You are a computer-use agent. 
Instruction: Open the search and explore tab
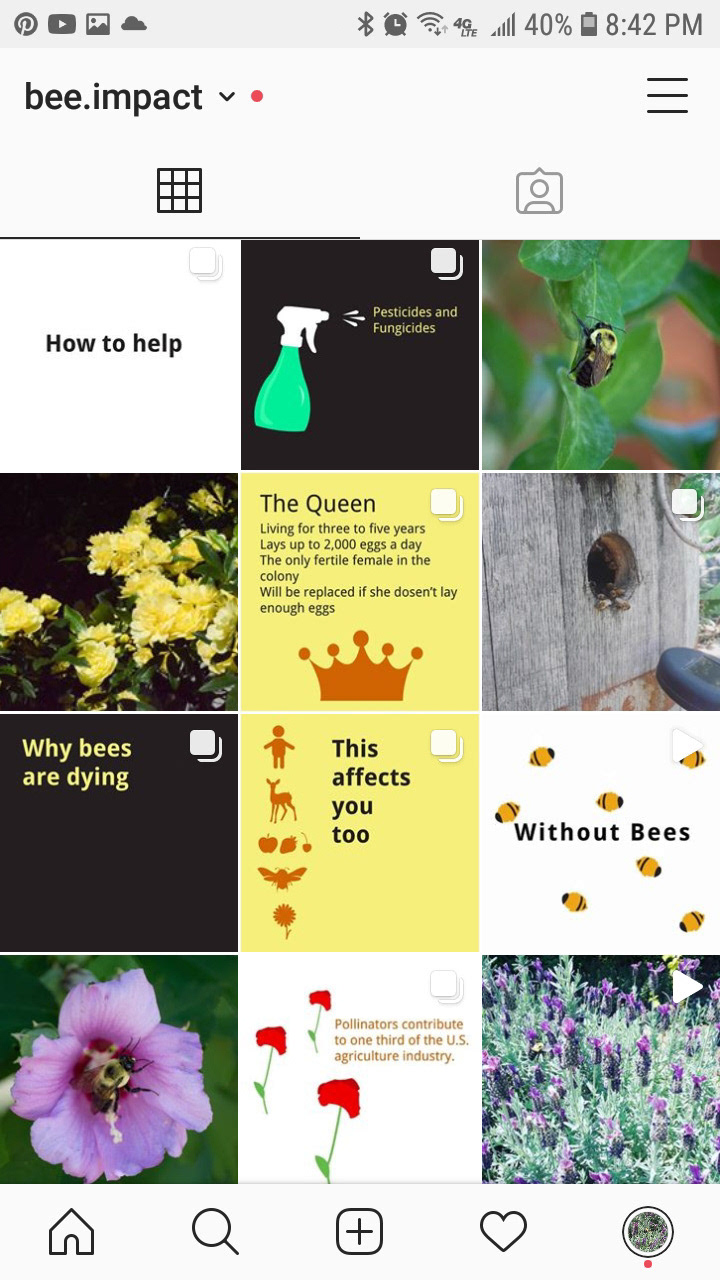coord(215,1232)
